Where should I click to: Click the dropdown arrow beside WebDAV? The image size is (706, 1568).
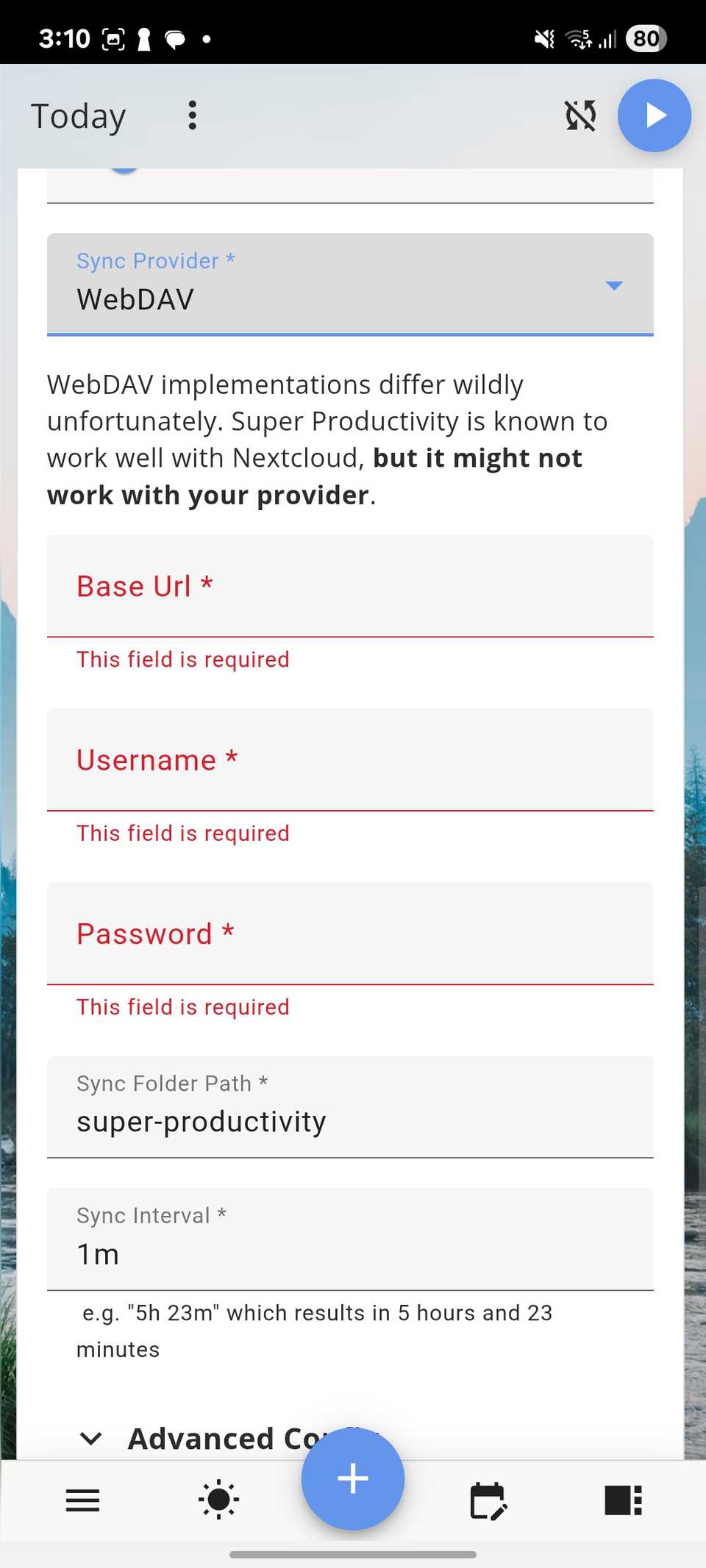(x=615, y=287)
